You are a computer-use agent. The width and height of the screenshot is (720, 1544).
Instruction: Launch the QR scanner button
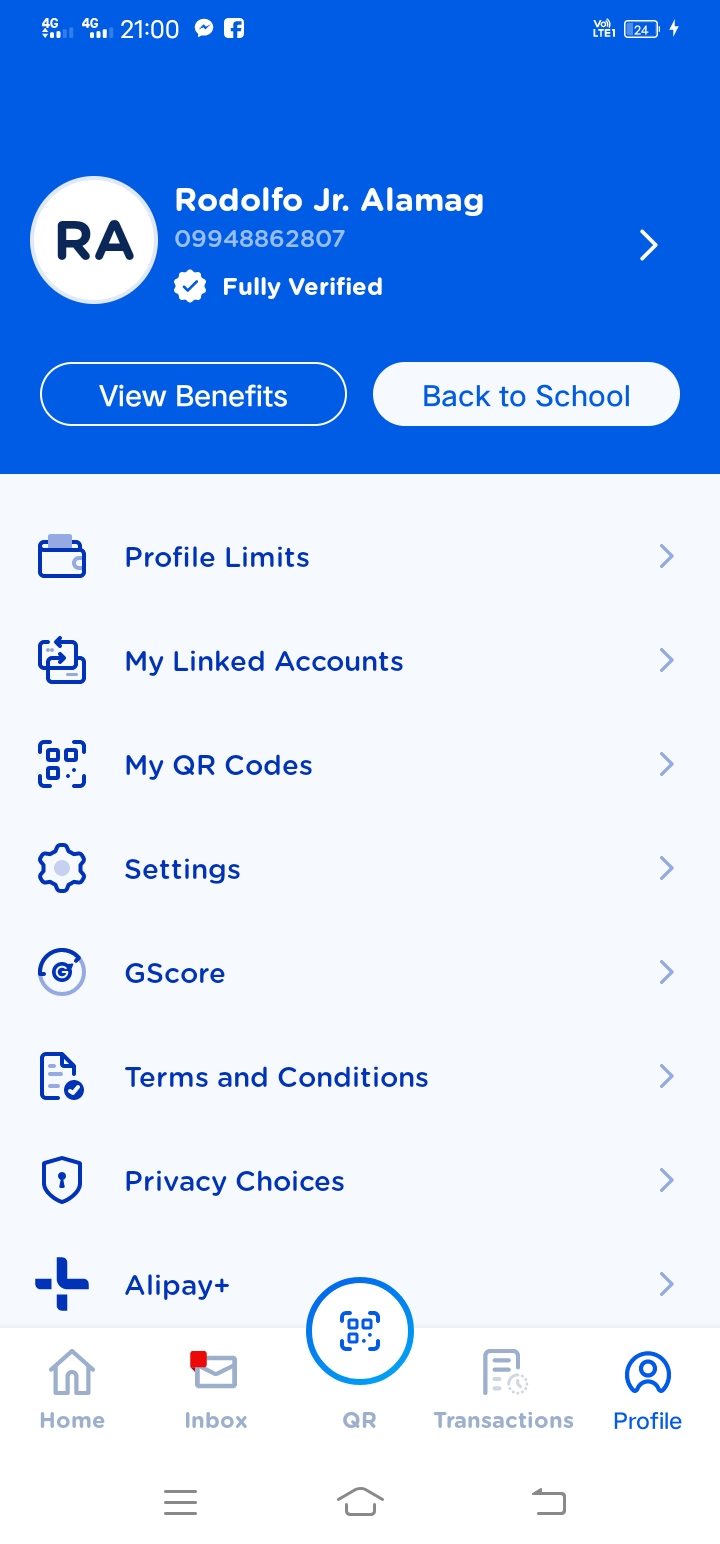coord(360,1332)
